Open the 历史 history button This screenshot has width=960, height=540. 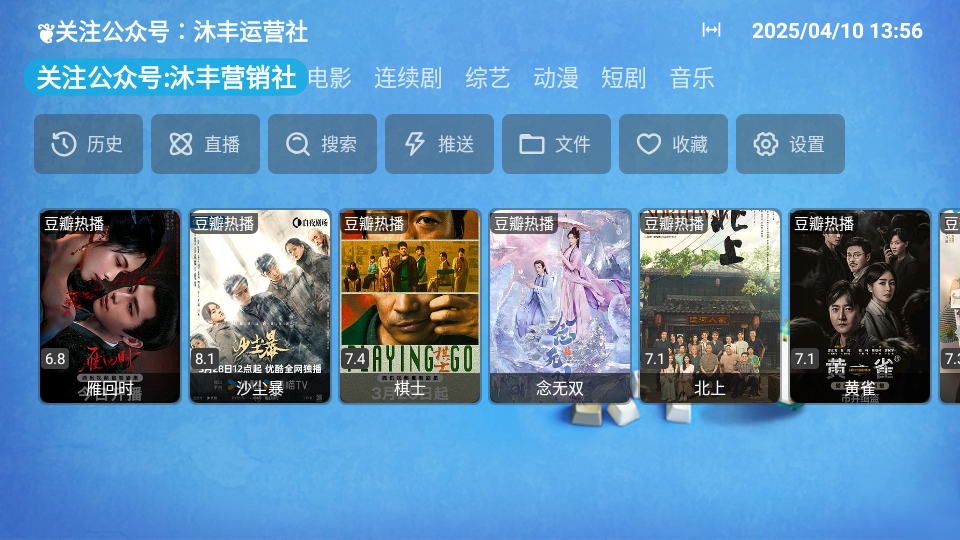88,144
